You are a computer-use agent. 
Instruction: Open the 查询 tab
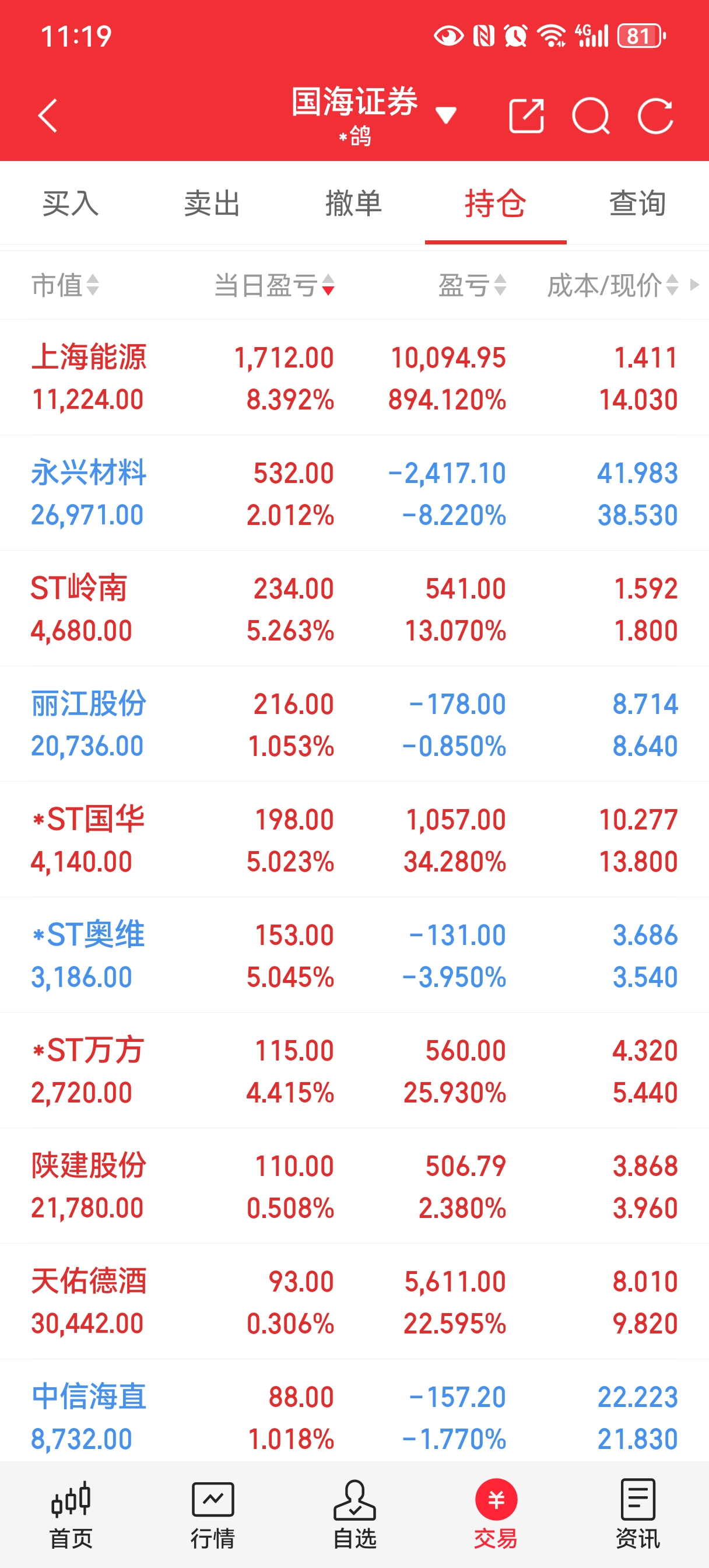[637, 202]
